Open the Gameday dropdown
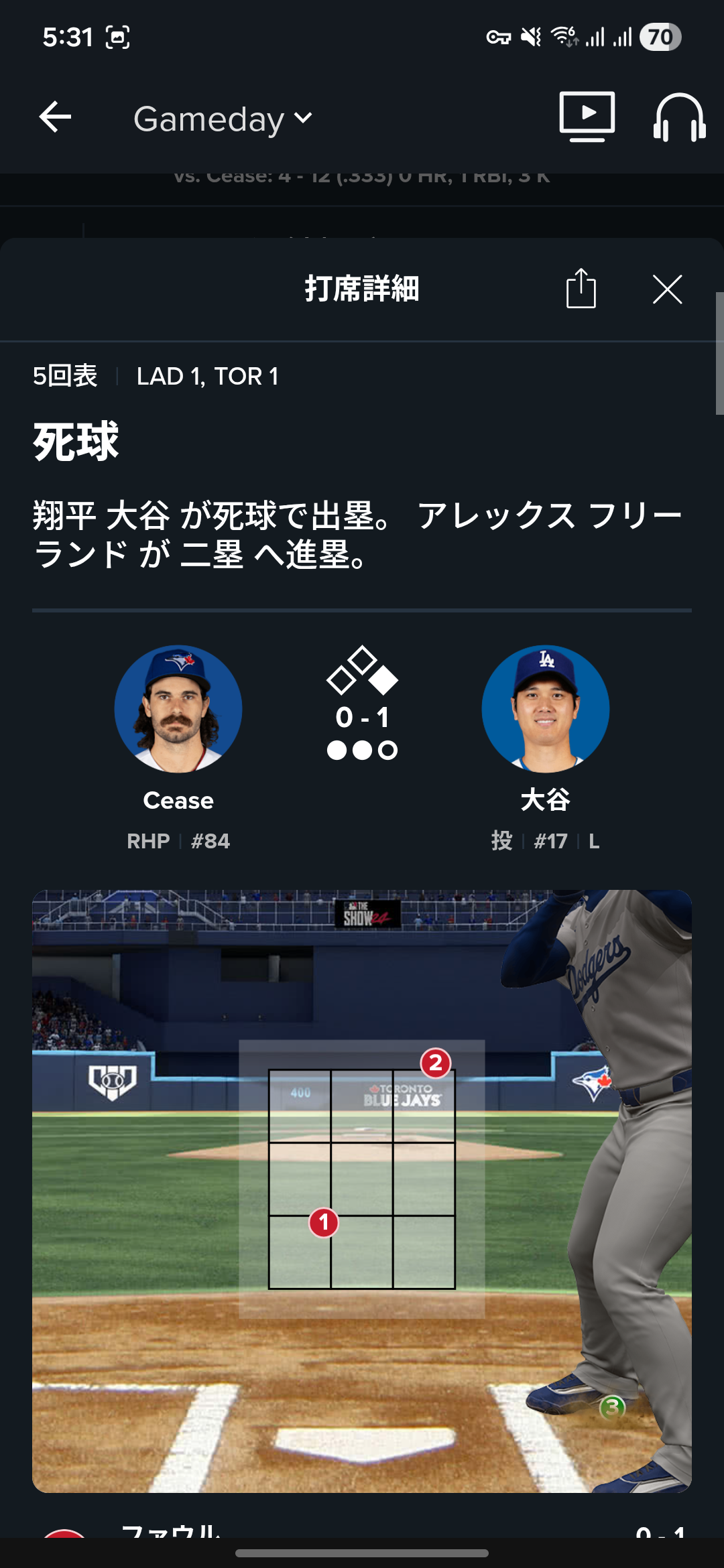724x1568 pixels. point(223,119)
